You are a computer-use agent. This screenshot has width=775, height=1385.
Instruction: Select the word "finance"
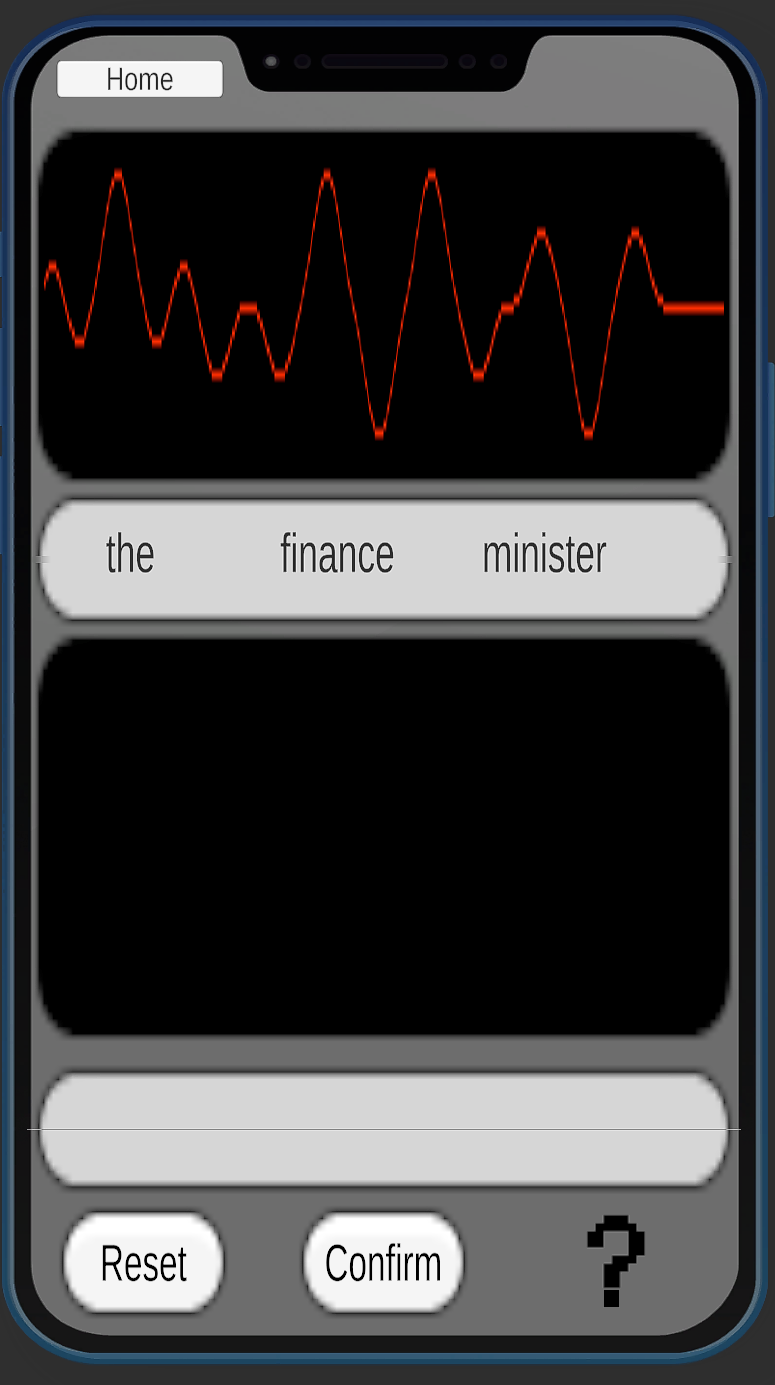[x=337, y=554]
